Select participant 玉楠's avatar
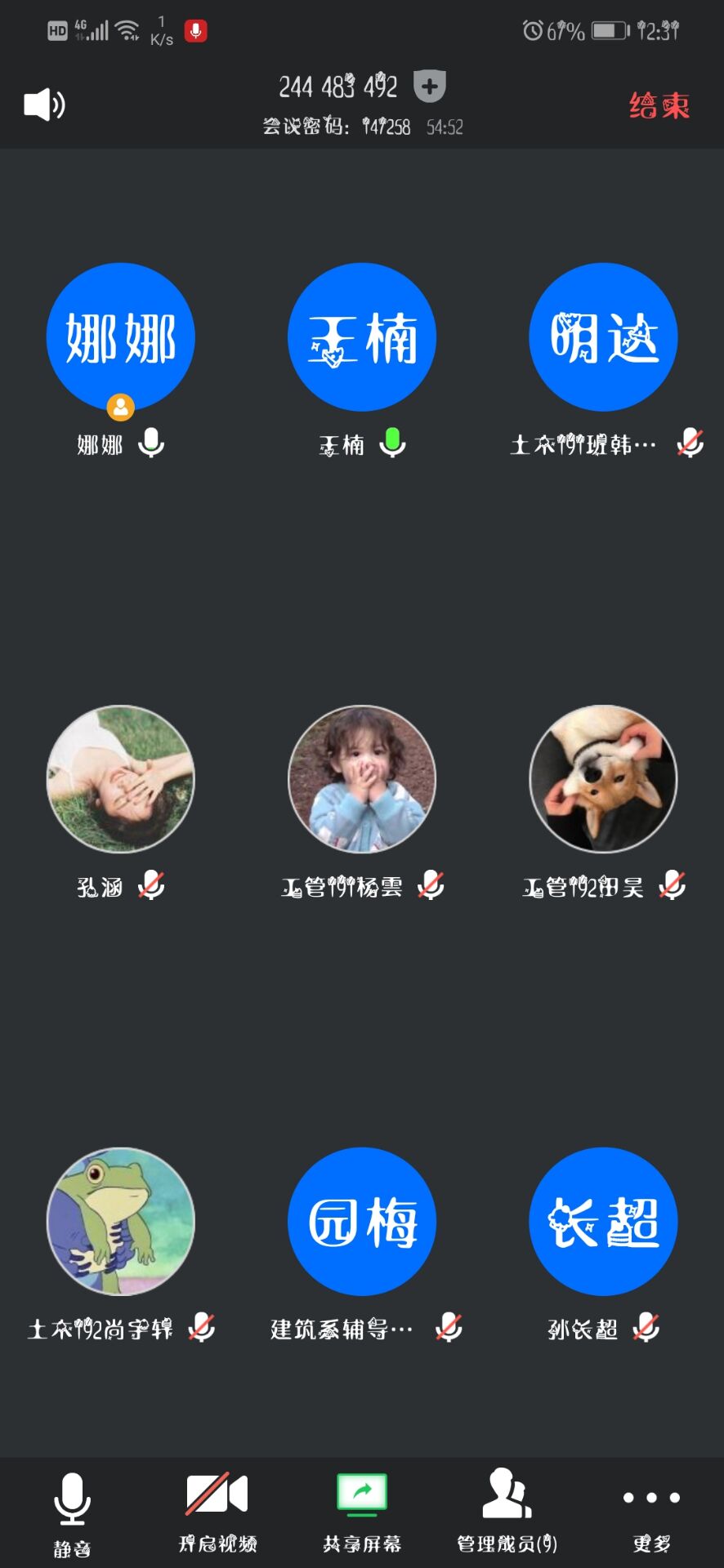The width and height of the screenshot is (724, 1568). [x=362, y=336]
